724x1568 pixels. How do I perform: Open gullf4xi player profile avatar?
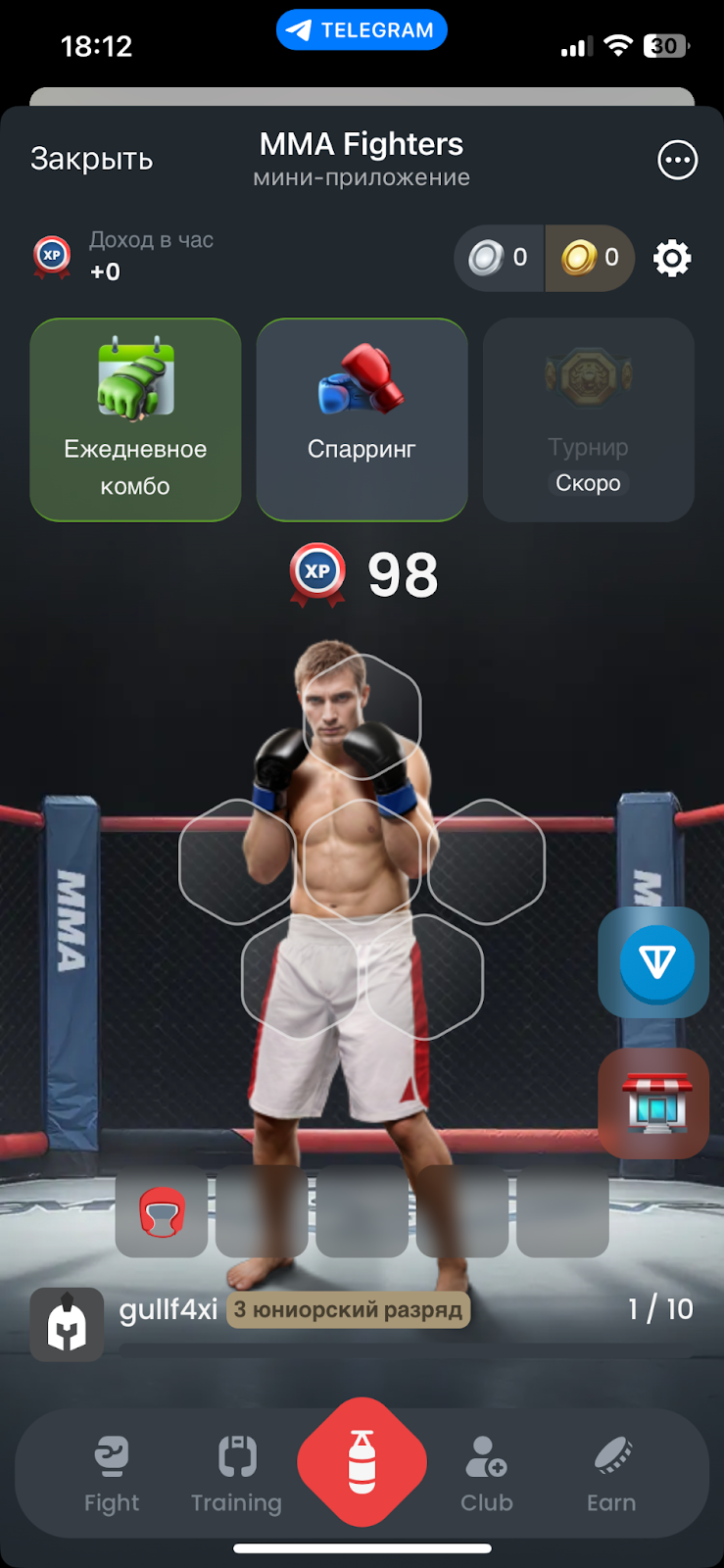point(67,1324)
